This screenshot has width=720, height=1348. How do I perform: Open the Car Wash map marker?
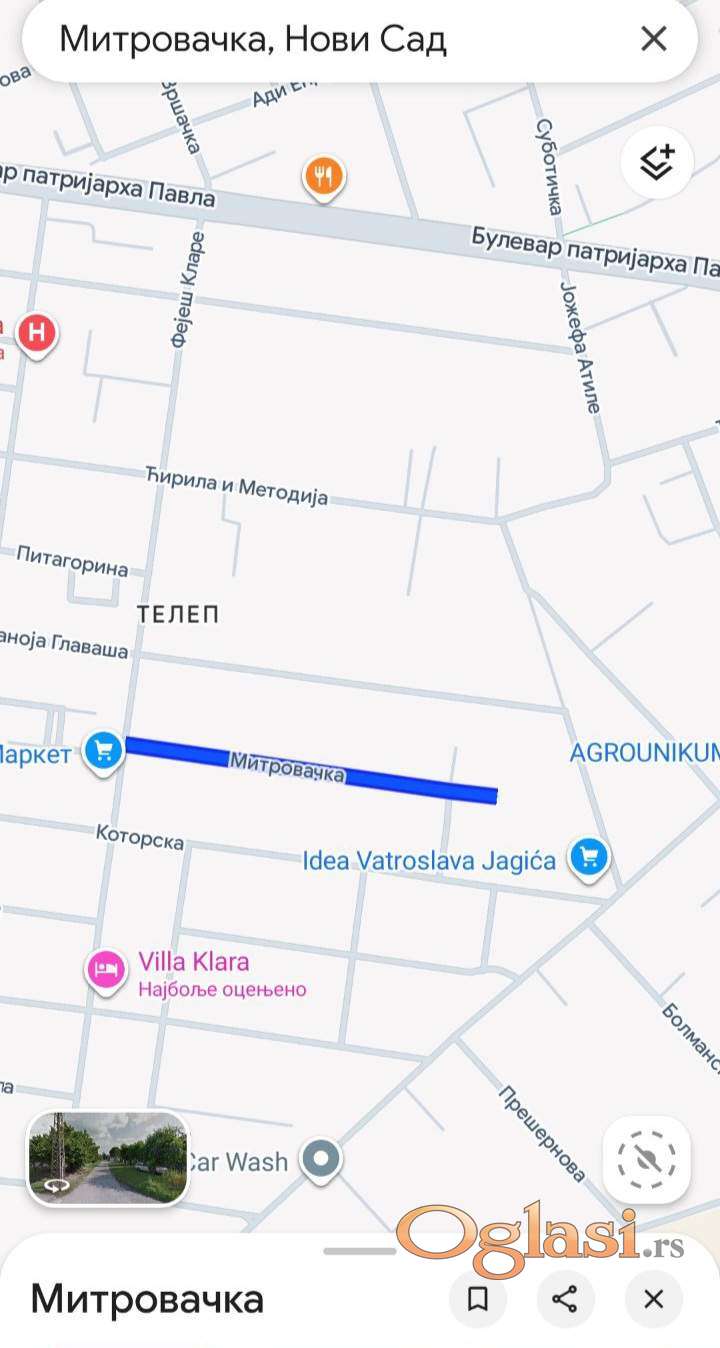321,1160
